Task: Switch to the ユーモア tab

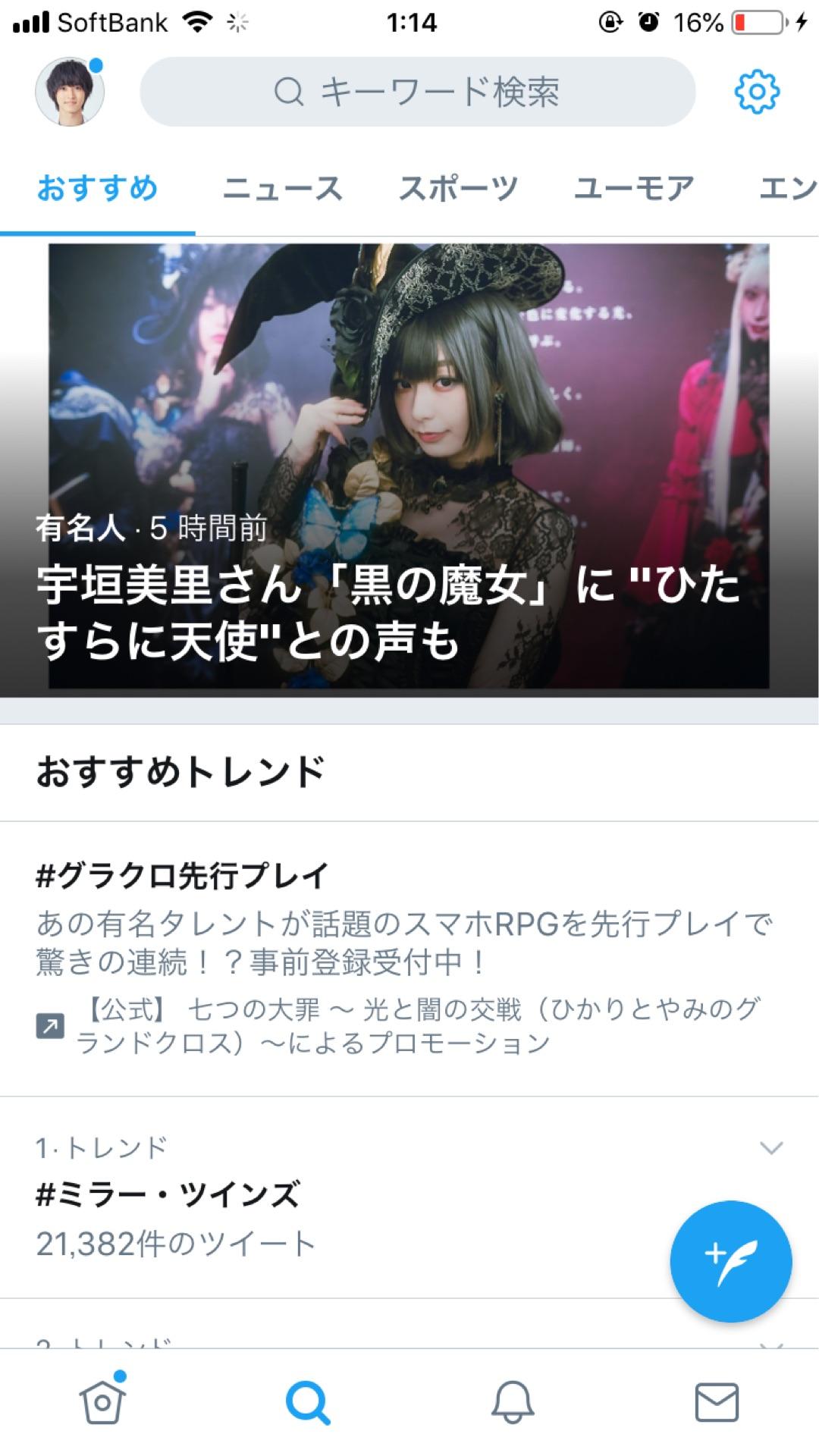Action: click(634, 189)
